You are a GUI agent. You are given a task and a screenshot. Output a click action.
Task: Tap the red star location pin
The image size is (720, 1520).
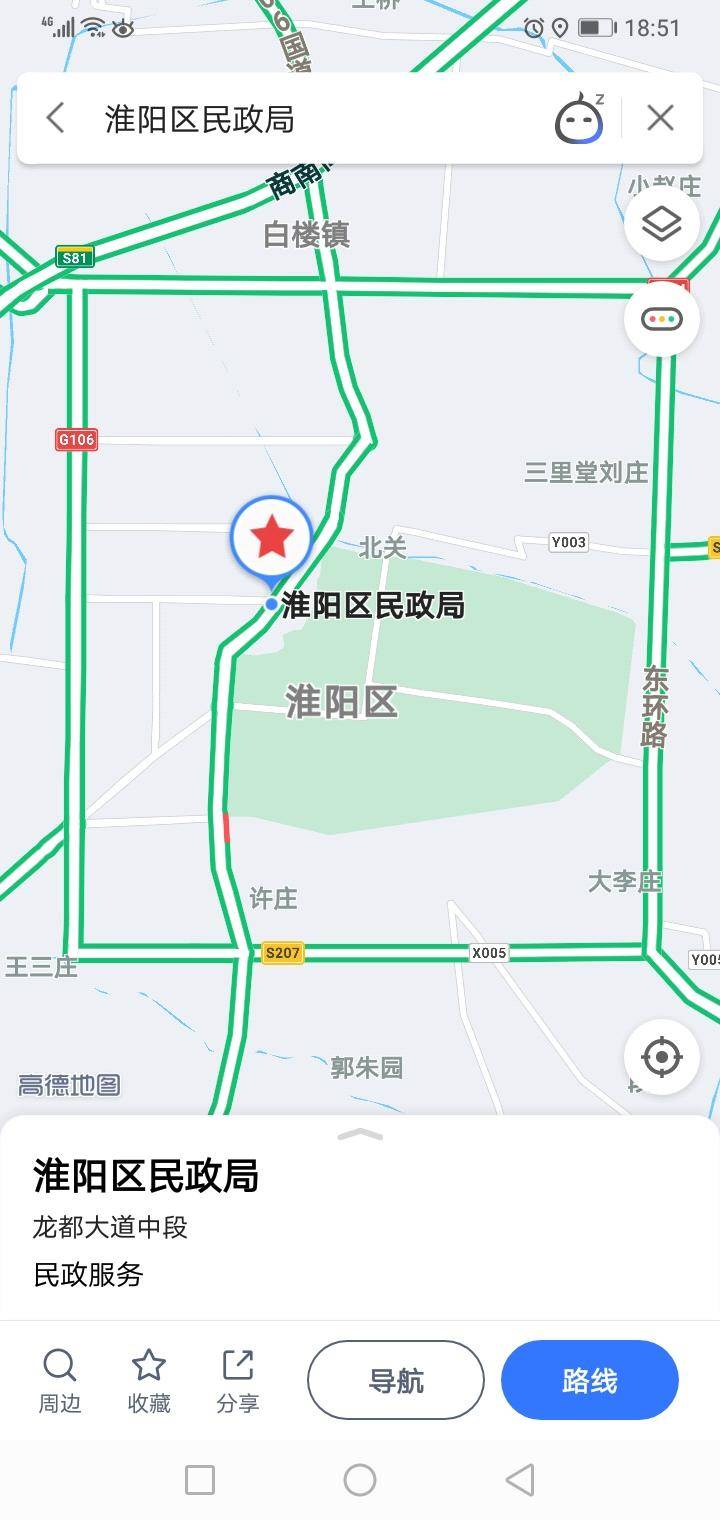tap(271, 540)
